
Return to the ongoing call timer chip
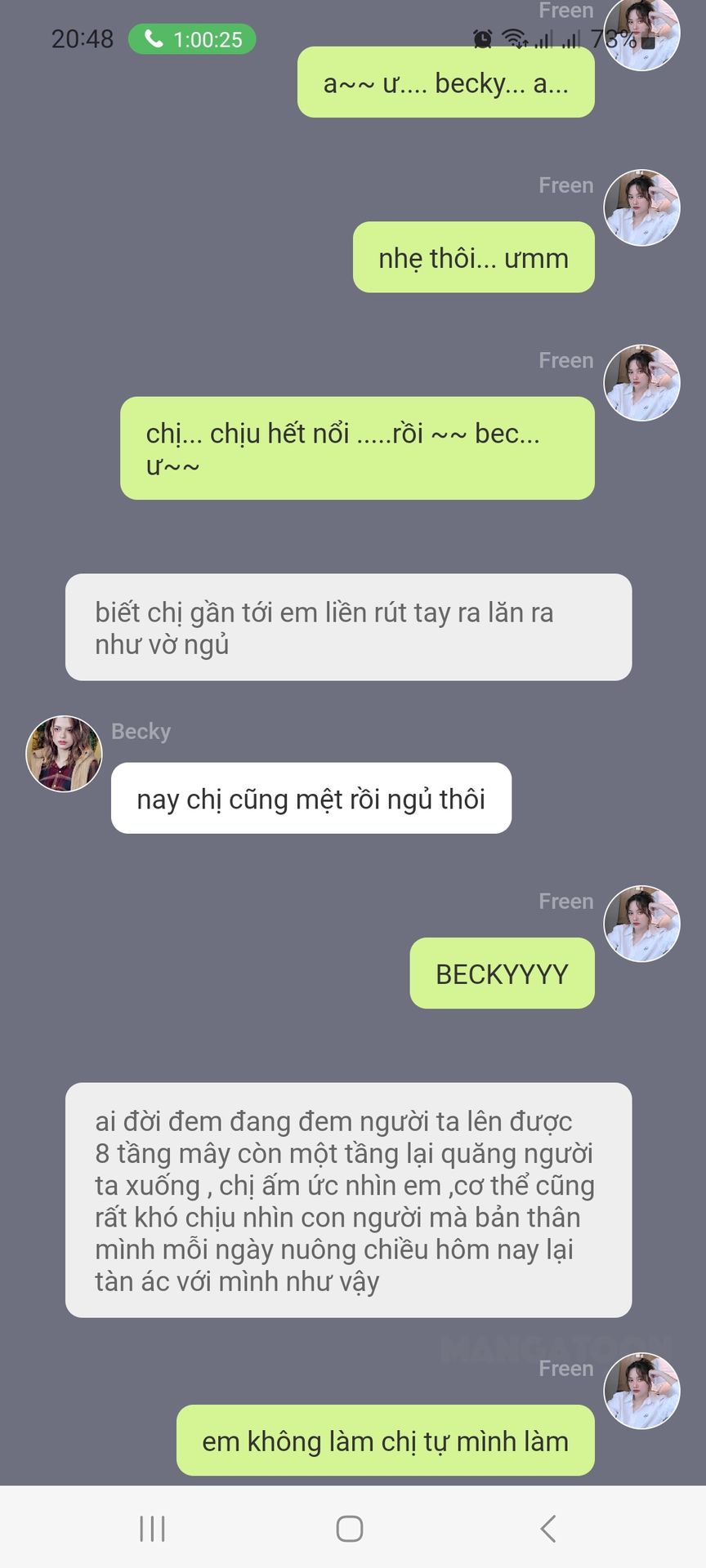[192, 39]
